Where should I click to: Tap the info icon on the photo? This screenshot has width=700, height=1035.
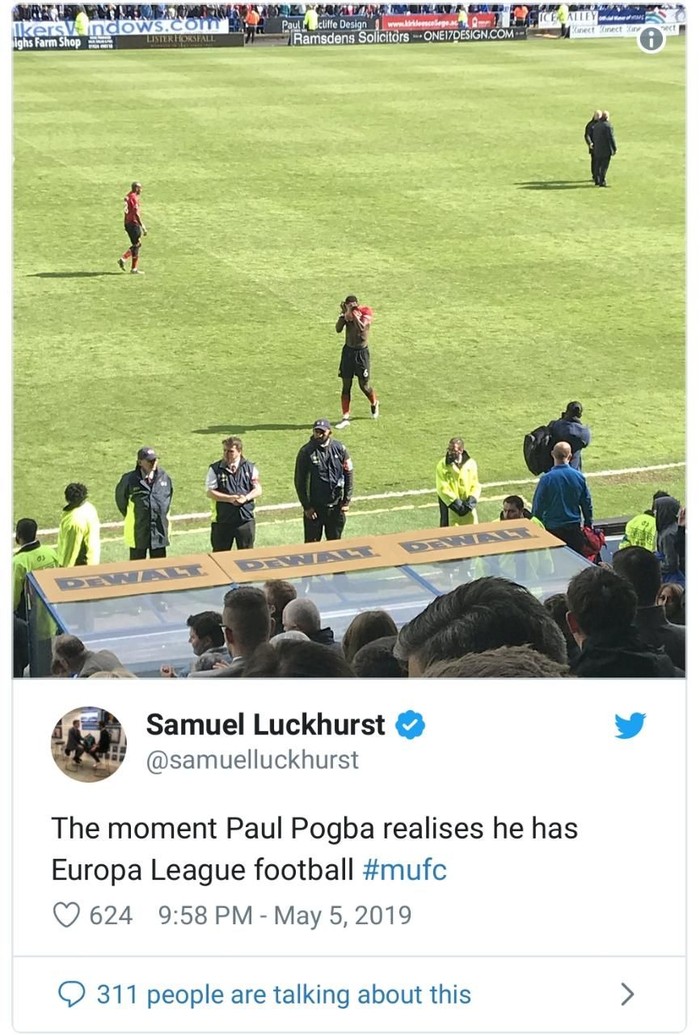[651, 39]
